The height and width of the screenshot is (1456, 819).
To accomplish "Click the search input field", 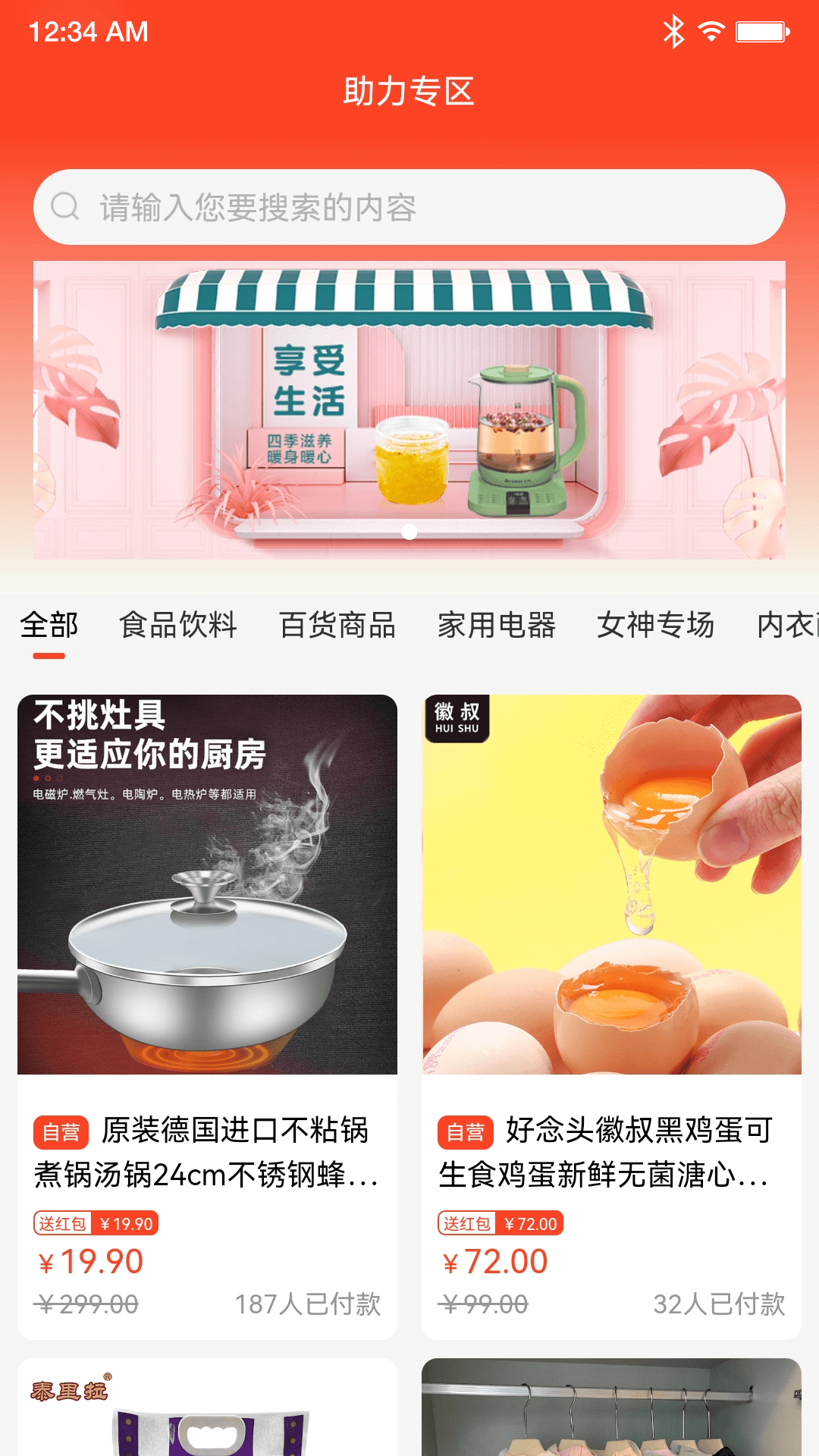I will 409,206.
